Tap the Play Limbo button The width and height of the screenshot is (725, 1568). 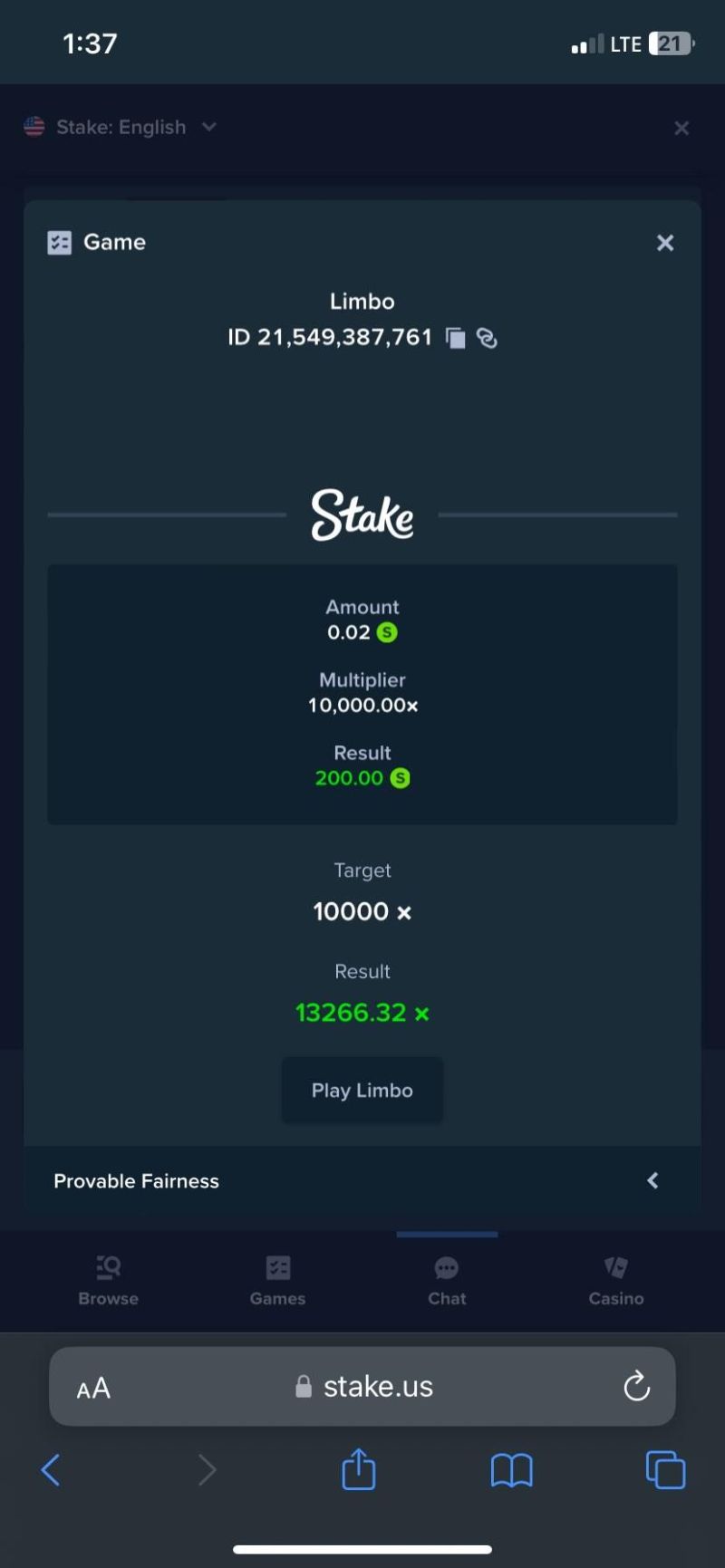point(362,1091)
